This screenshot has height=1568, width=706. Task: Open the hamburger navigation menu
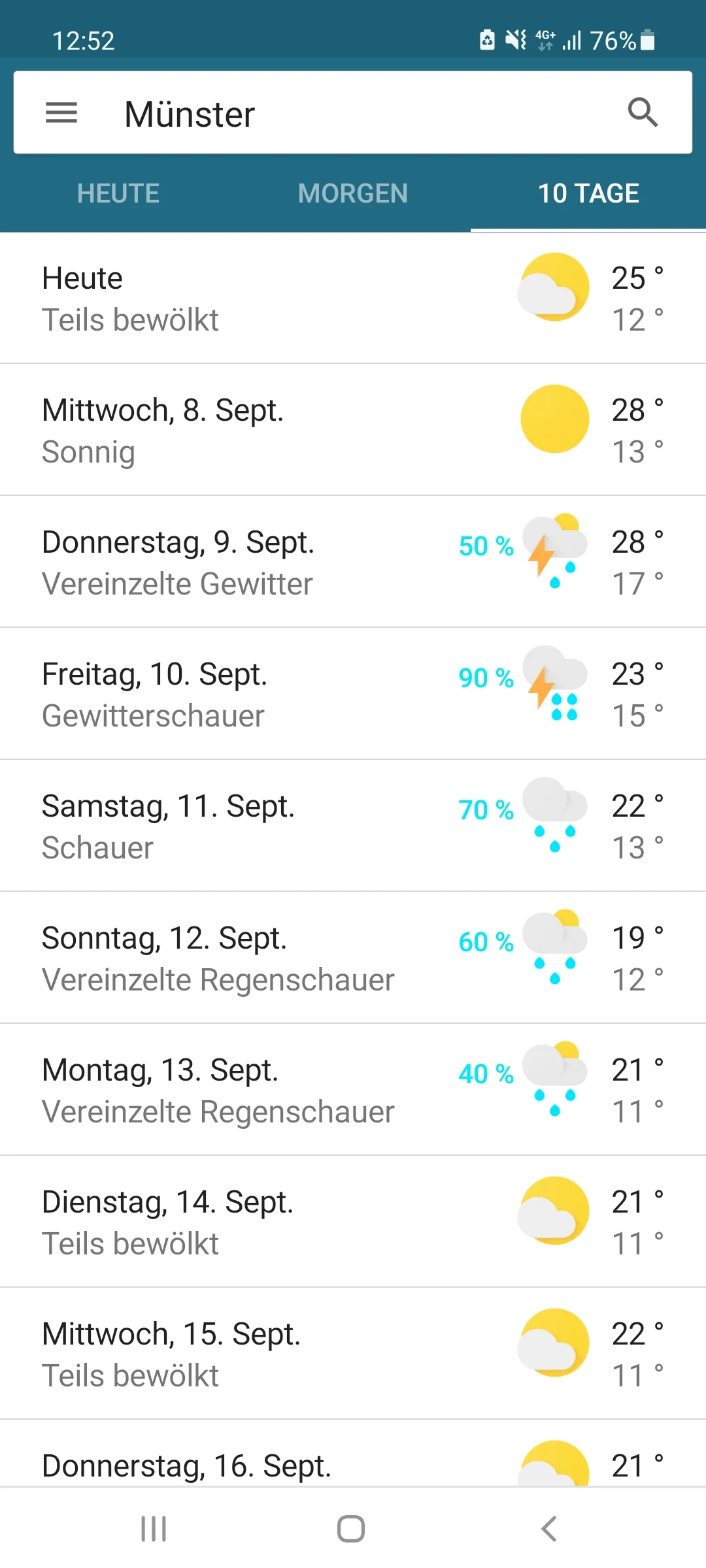pos(61,113)
